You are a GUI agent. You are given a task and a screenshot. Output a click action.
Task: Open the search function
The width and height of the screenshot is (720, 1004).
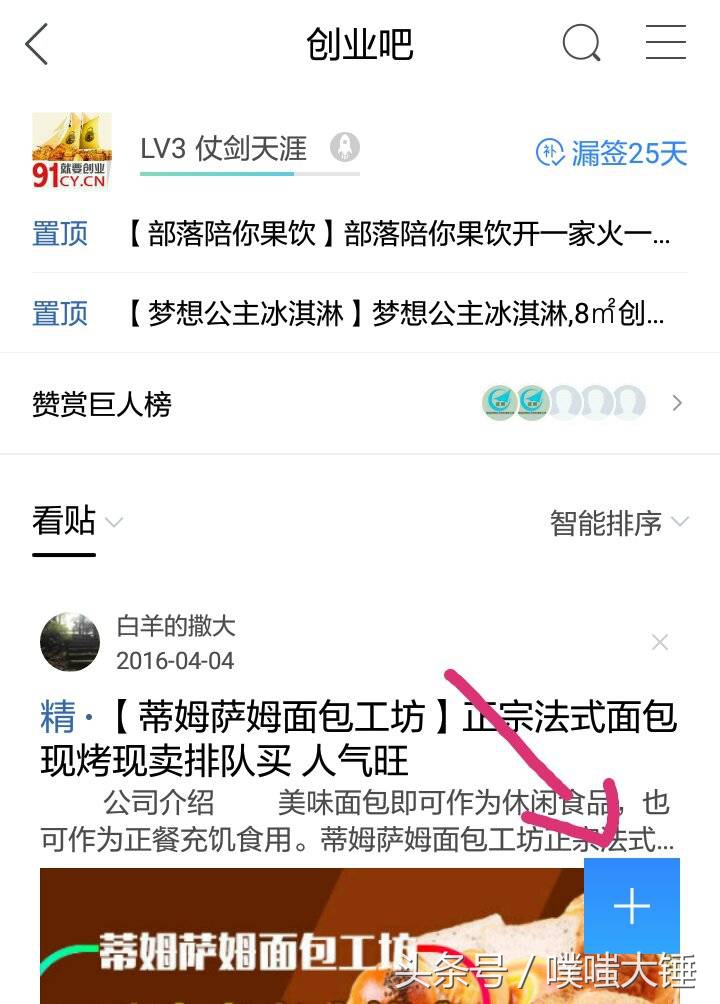point(581,44)
